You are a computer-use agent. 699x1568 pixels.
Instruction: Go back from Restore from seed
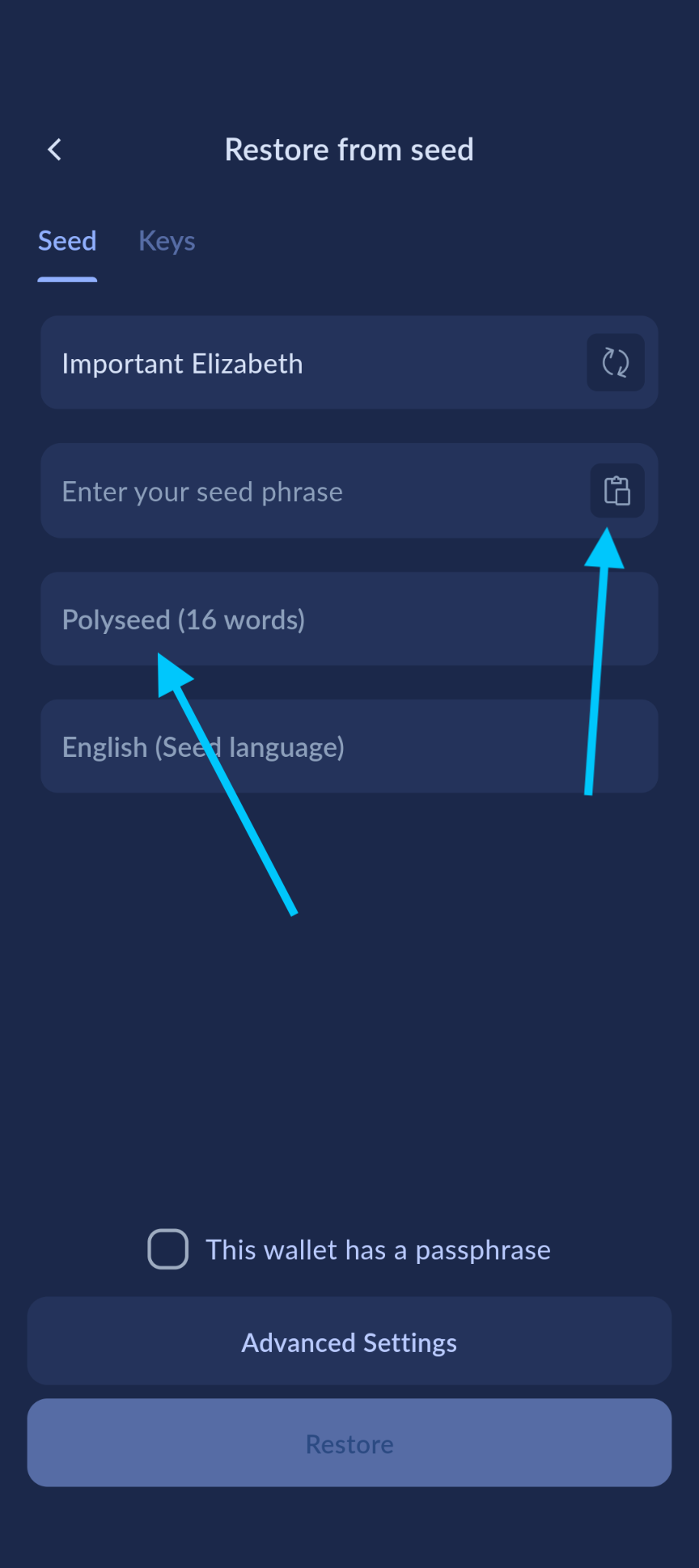(x=54, y=150)
